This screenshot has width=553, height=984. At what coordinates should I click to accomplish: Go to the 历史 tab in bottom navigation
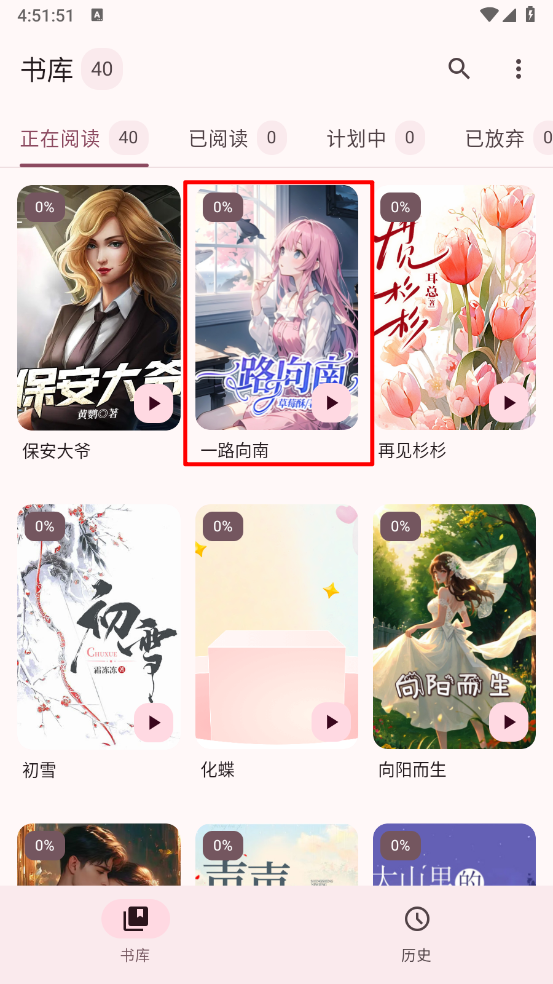pyautogui.click(x=416, y=934)
